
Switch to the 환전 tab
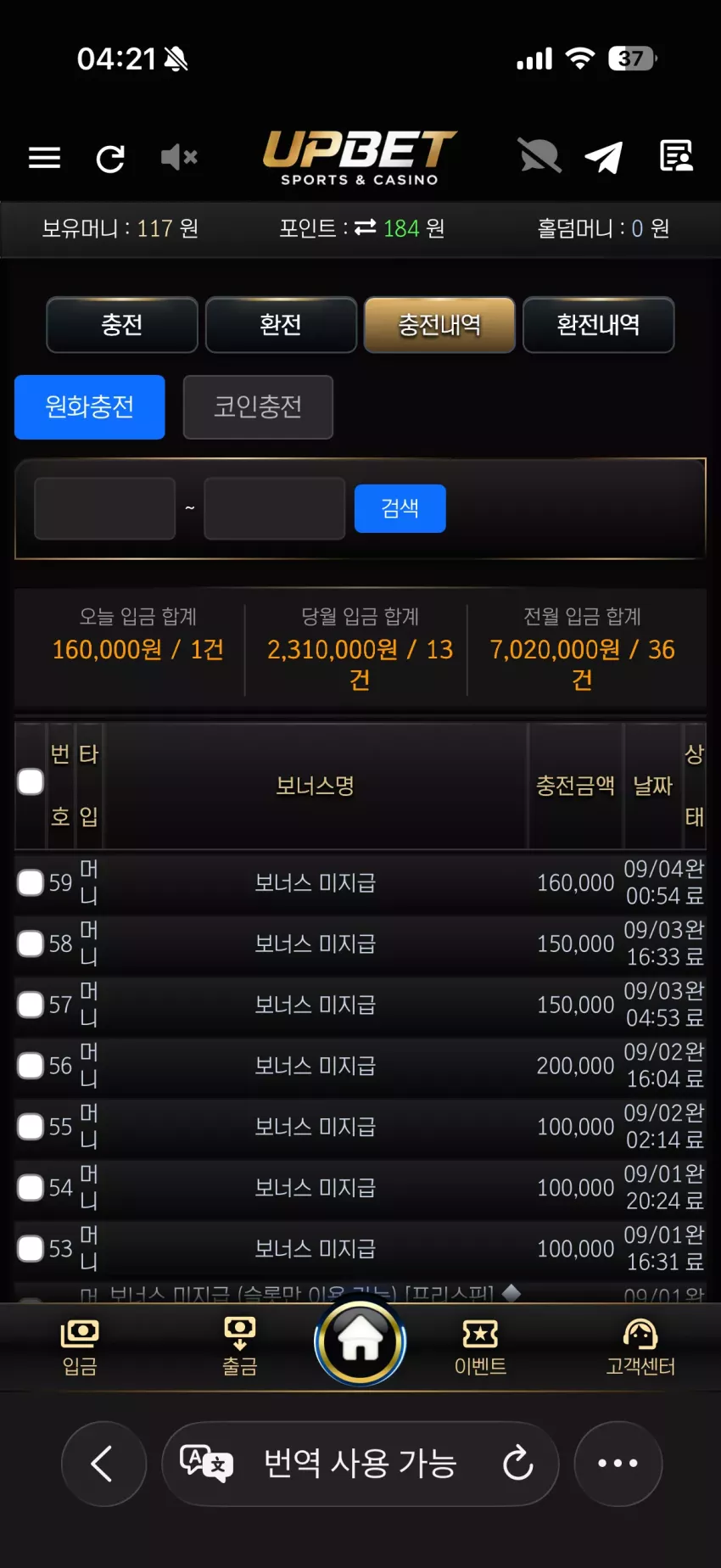pyautogui.click(x=281, y=325)
